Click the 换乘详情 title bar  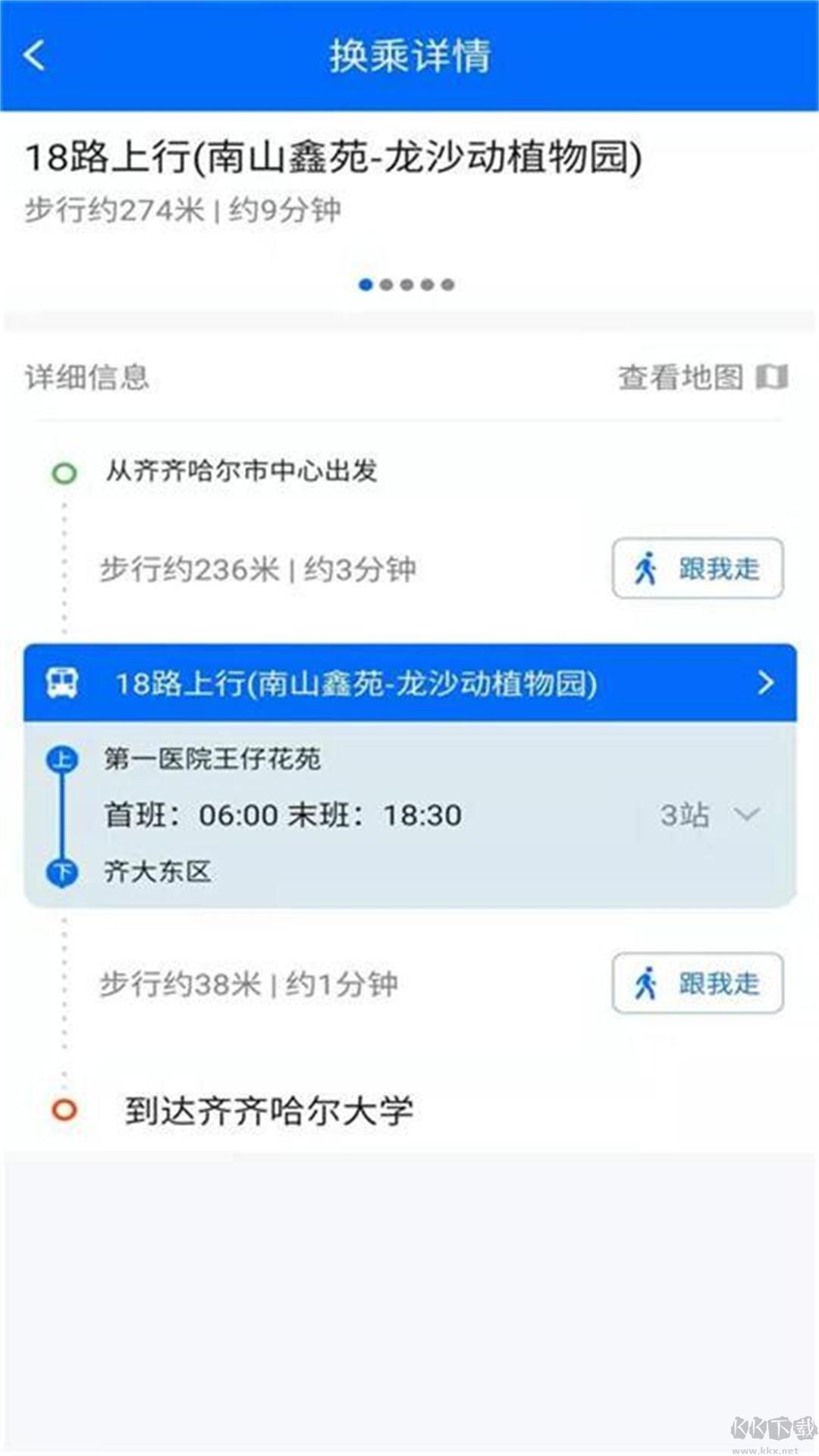tap(409, 53)
